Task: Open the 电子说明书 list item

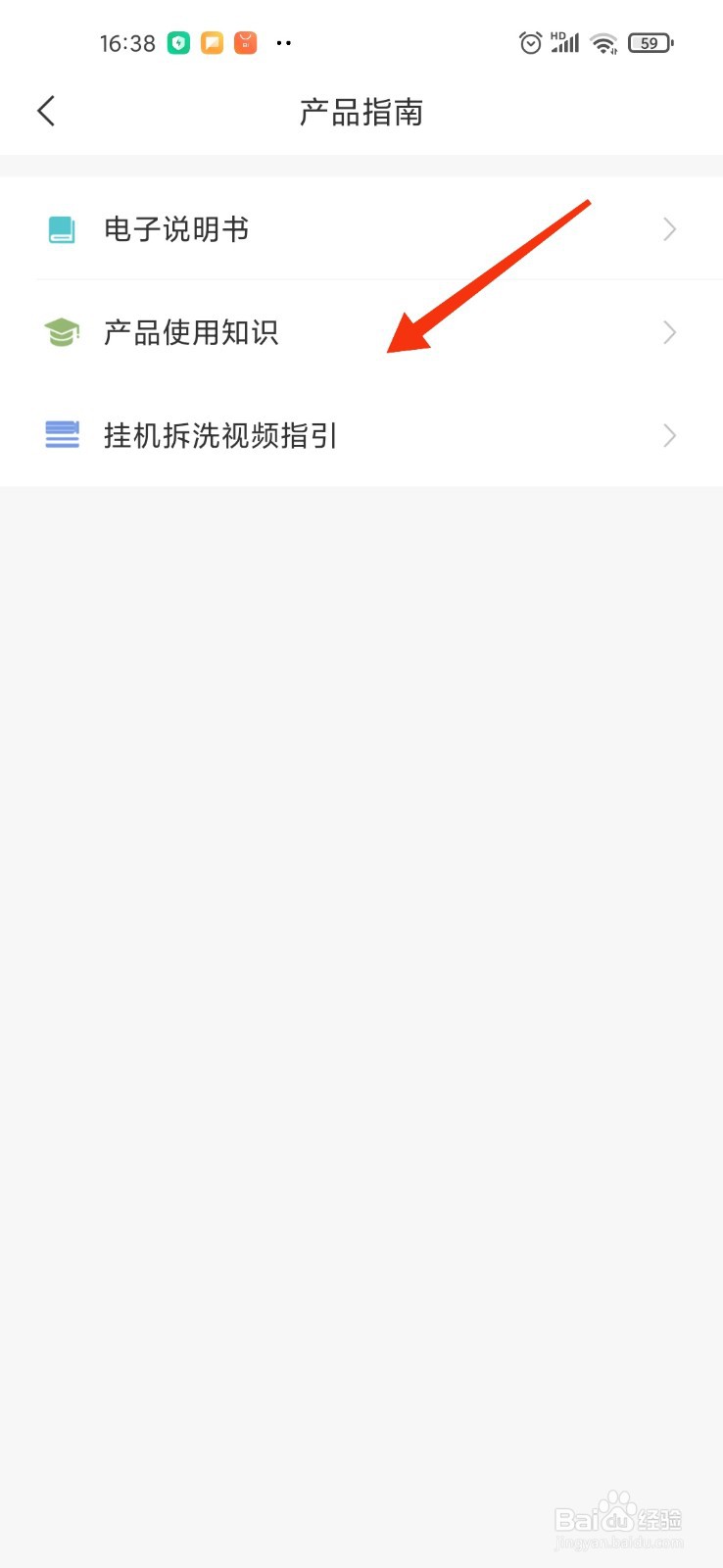Action: pos(176,229)
